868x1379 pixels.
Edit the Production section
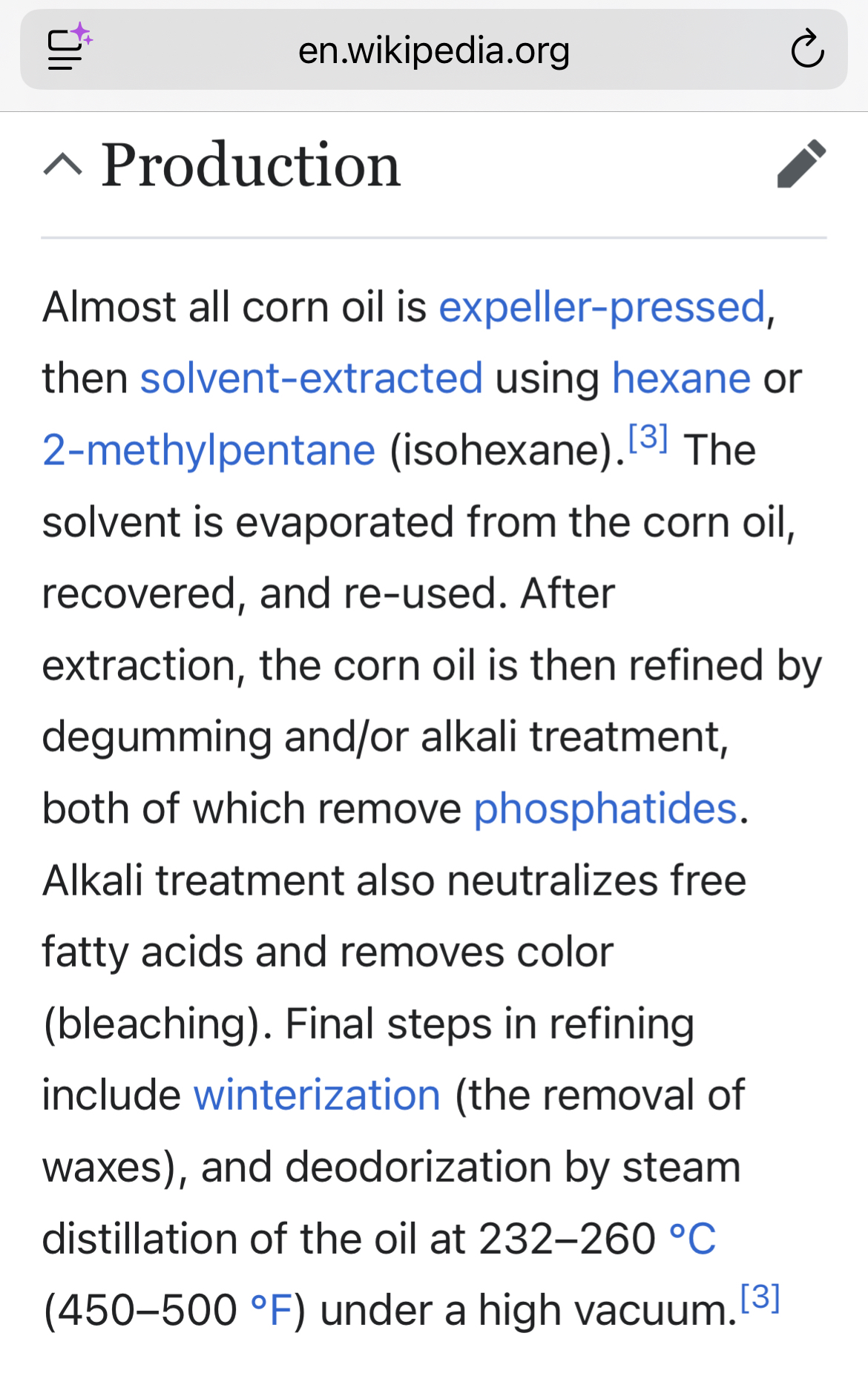click(801, 164)
